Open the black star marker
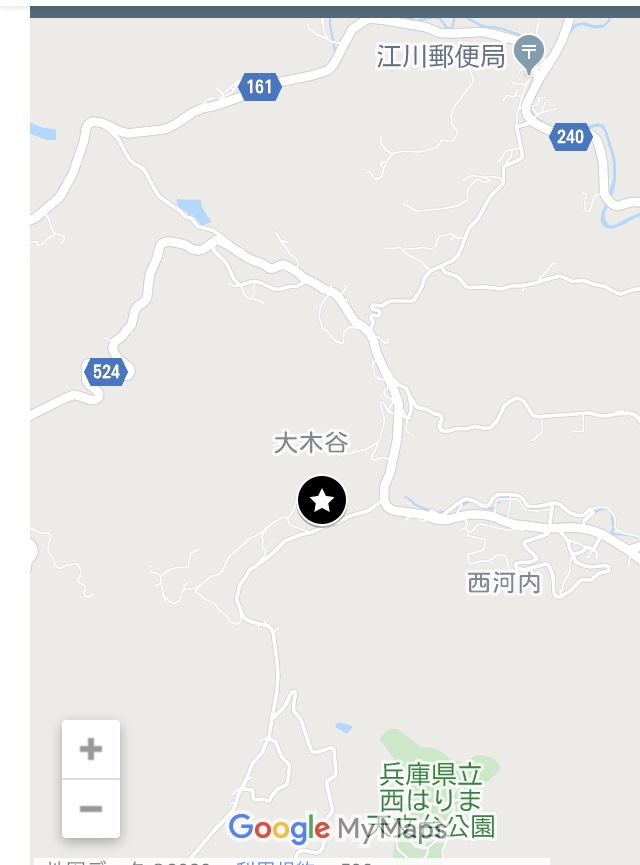This screenshot has width=640, height=865. click(x=322, y=500)
